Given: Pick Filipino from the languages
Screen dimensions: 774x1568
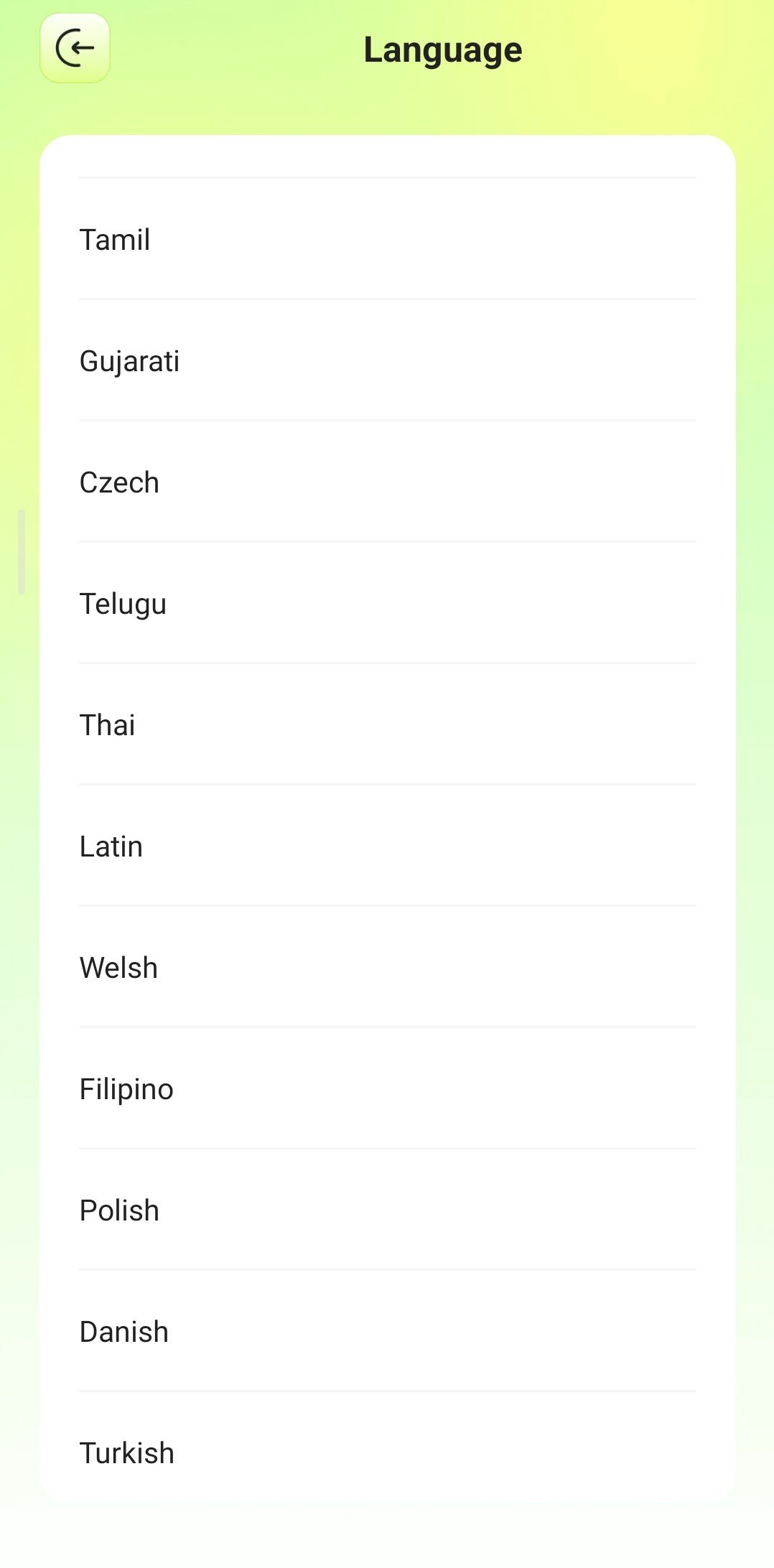Looking at the screenshot, I should point(388,1089).
